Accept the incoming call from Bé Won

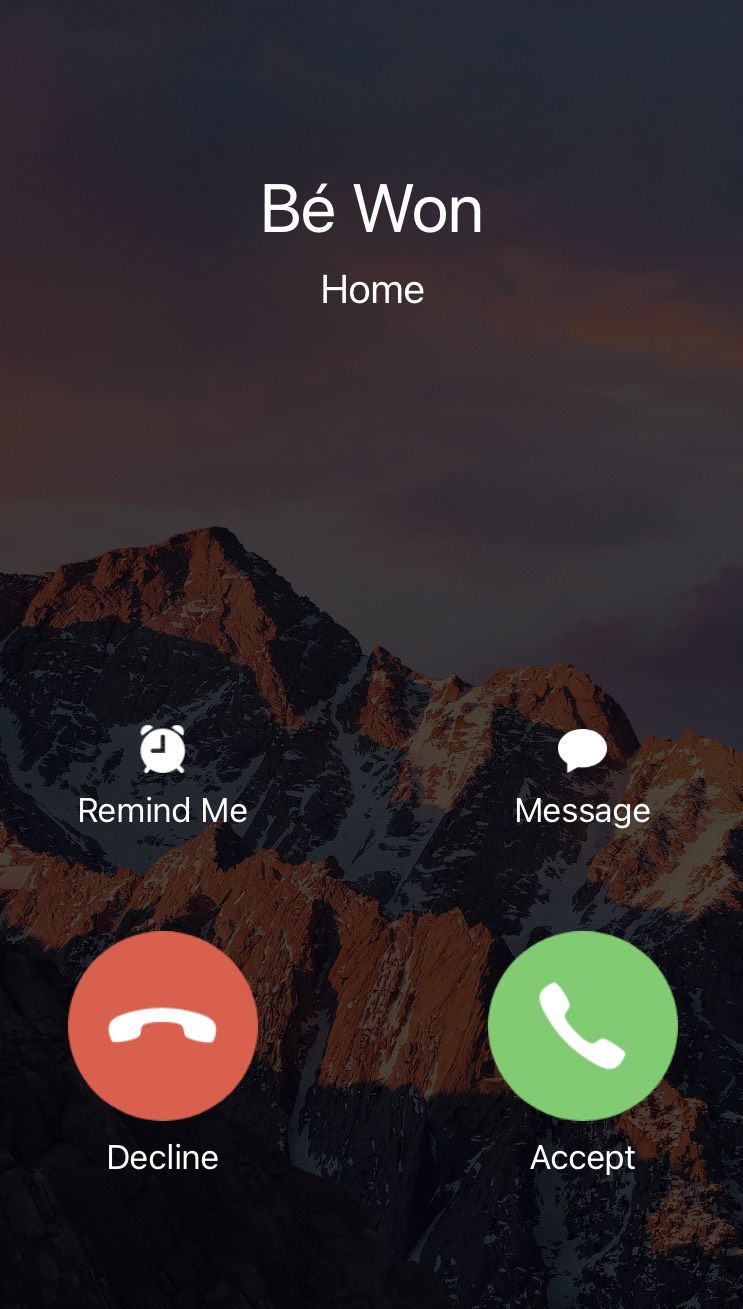pyautogui.click(x=583, y=1025)
